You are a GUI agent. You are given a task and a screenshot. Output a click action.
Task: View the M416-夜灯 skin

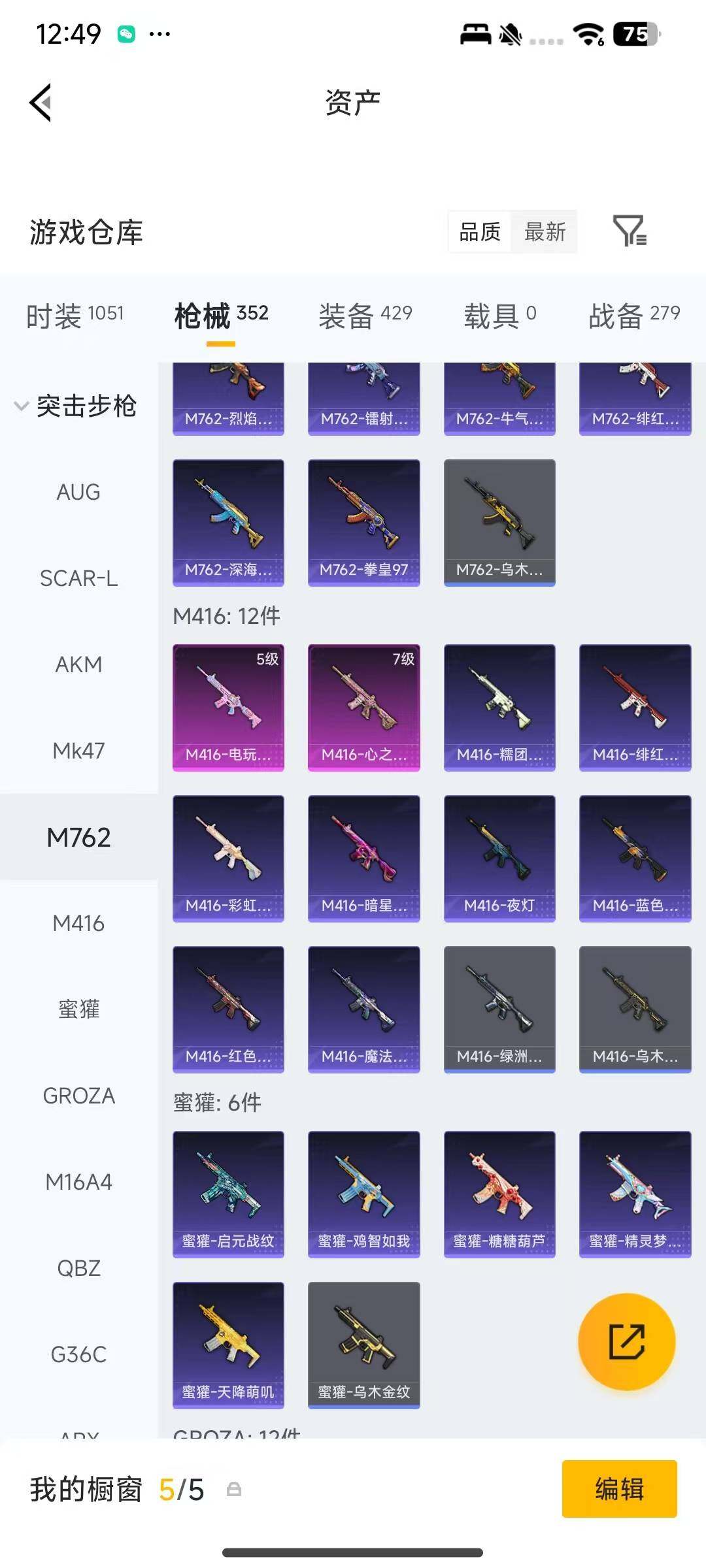click(x=499, y=858)
